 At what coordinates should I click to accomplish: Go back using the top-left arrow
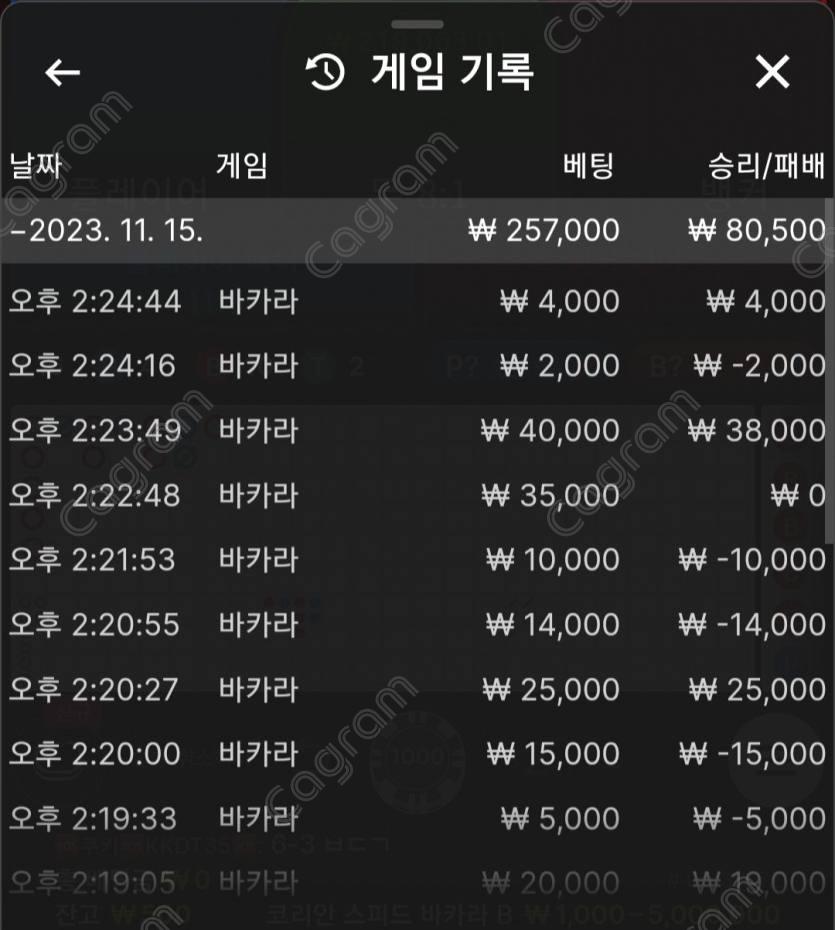click(62, 72)
